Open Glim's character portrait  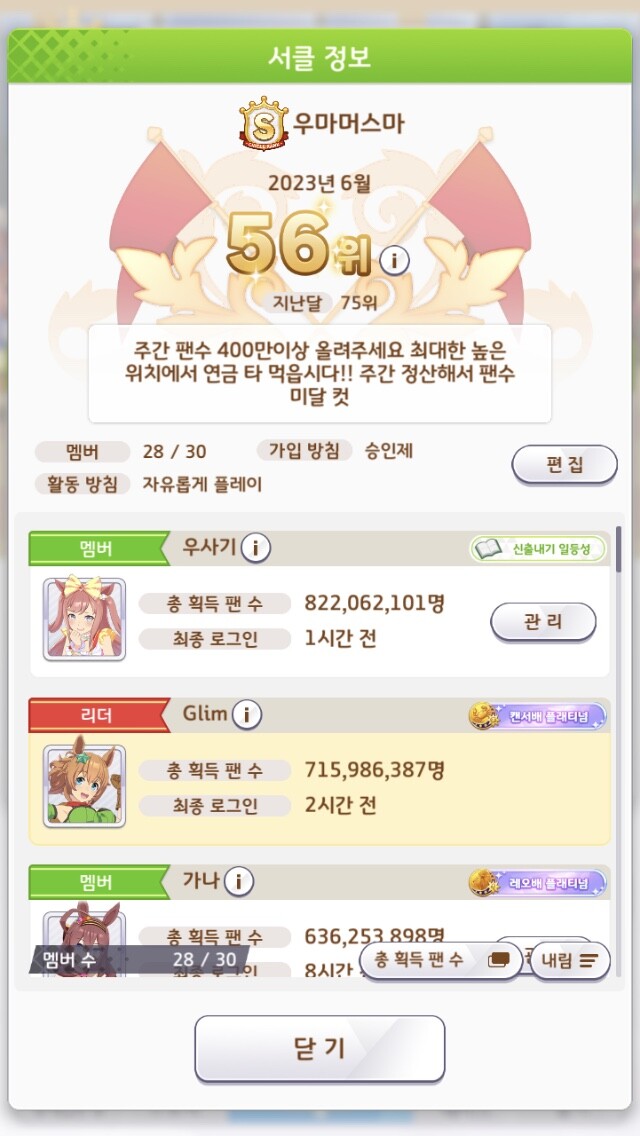[x=84, y=785]
